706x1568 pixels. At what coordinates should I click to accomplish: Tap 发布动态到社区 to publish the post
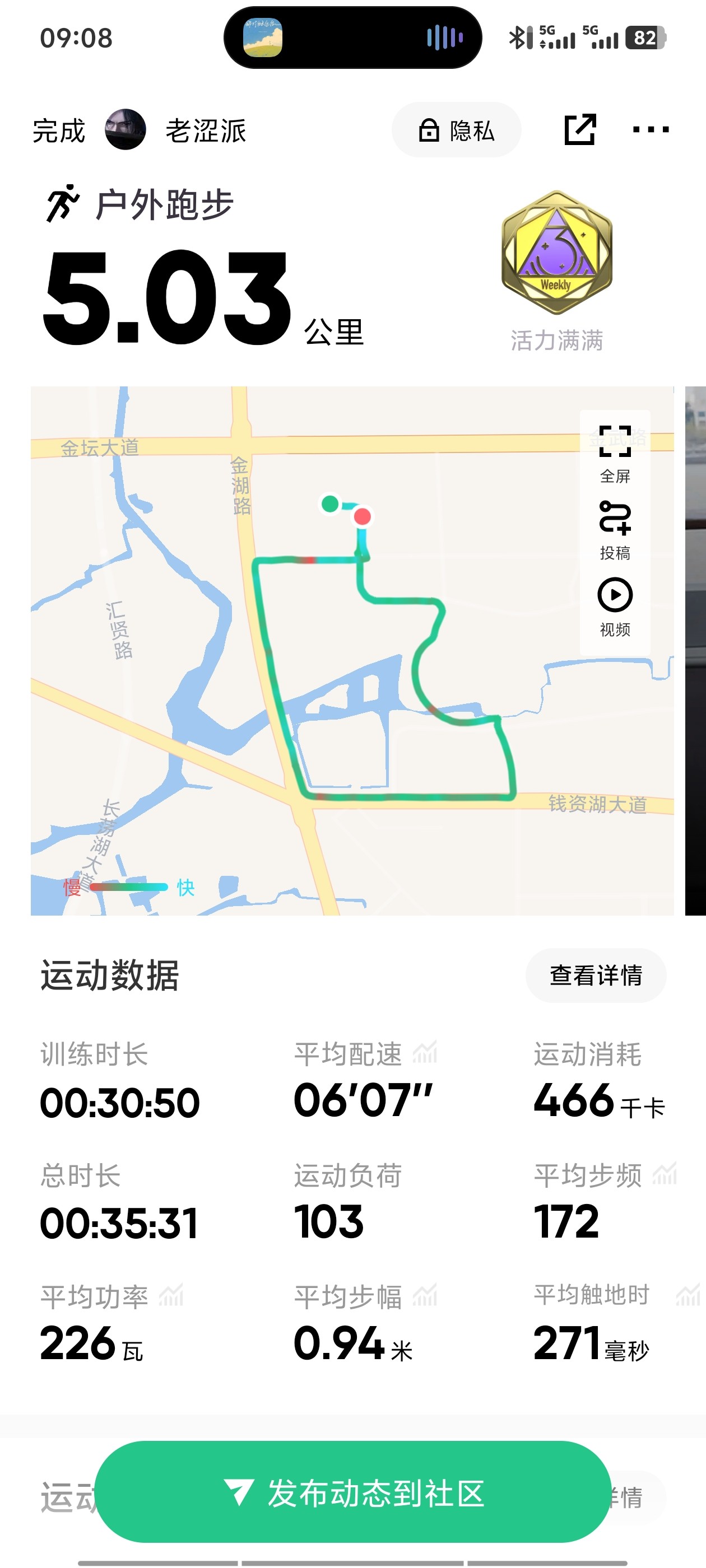point(354,1492)
